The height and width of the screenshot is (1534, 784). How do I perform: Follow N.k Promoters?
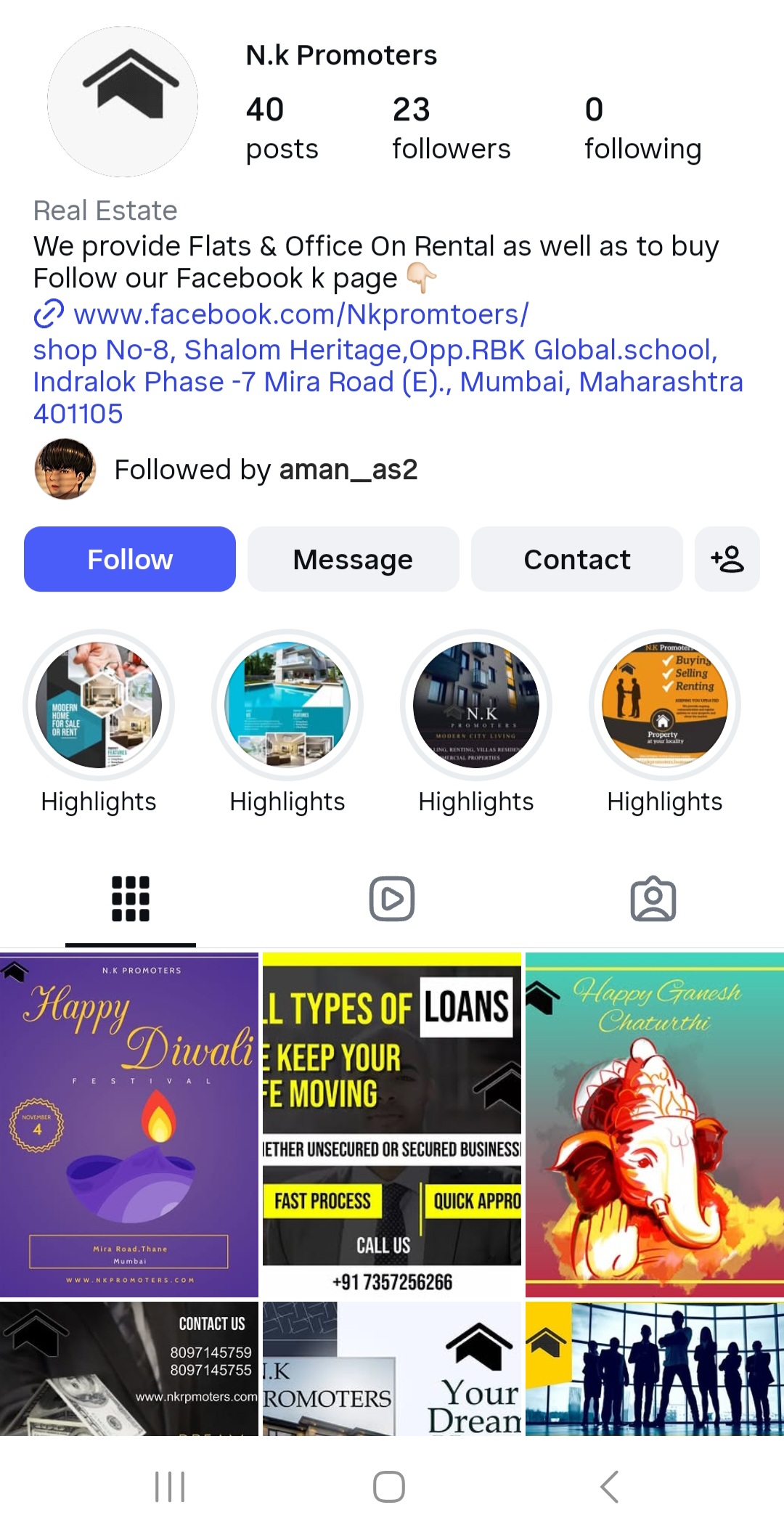tap(129, 559)
